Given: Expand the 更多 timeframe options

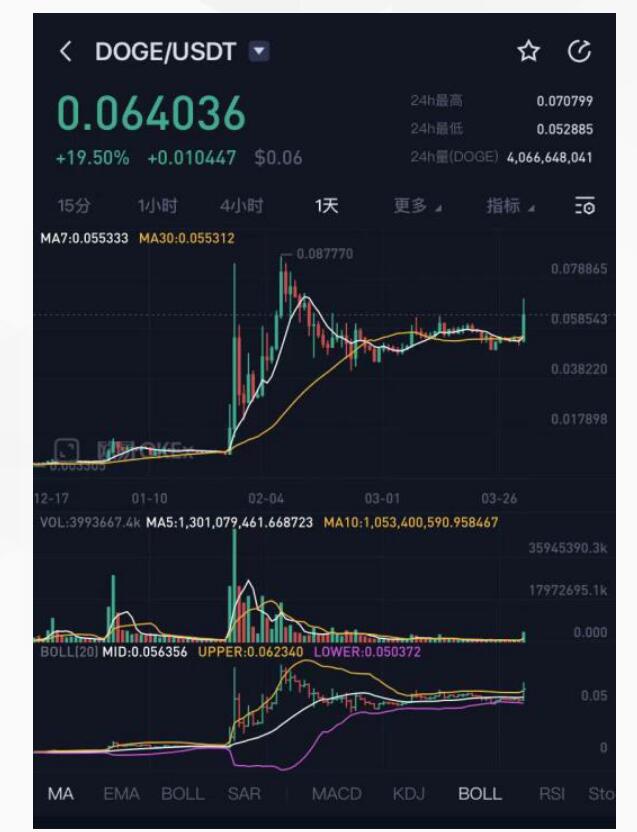Looking at the screenshot, I should point(417,205).
